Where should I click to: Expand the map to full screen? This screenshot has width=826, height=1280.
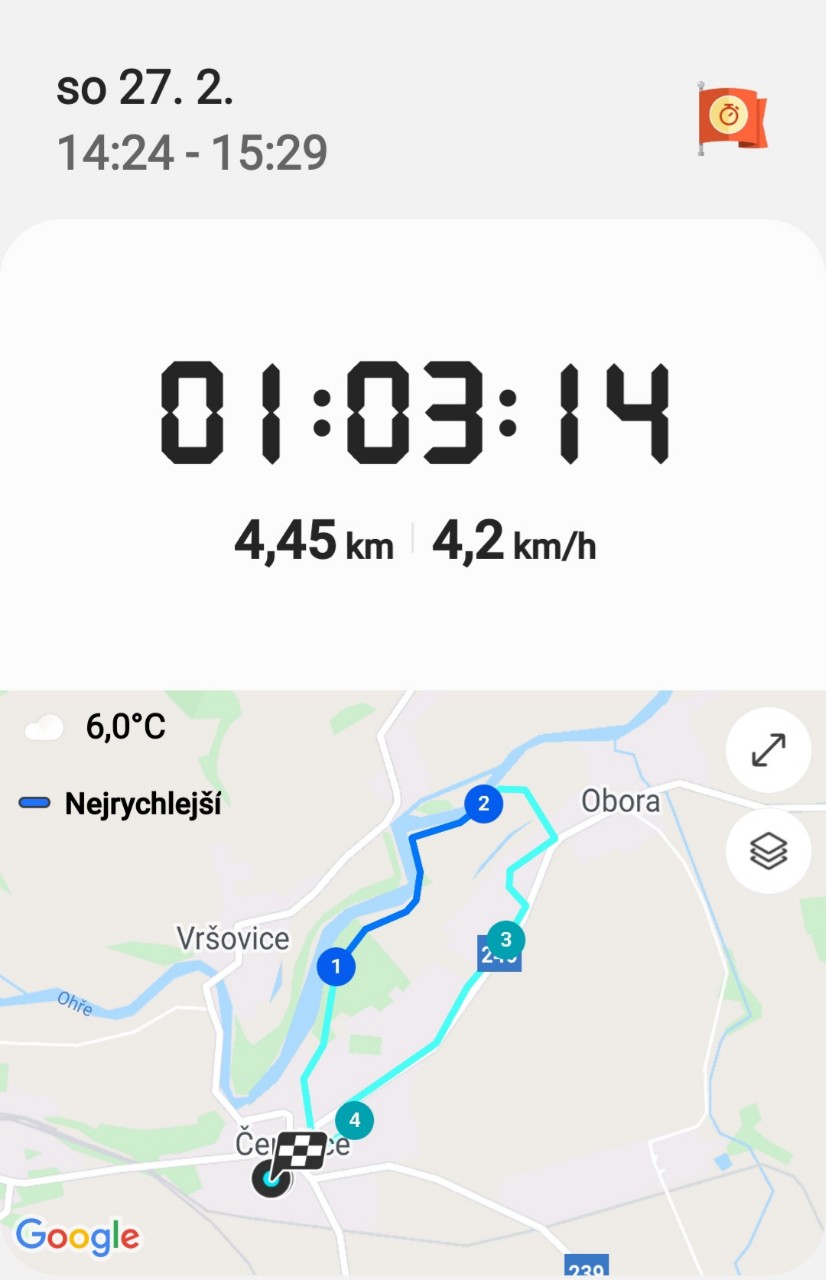pyautogui.click(x=768, y=750)
